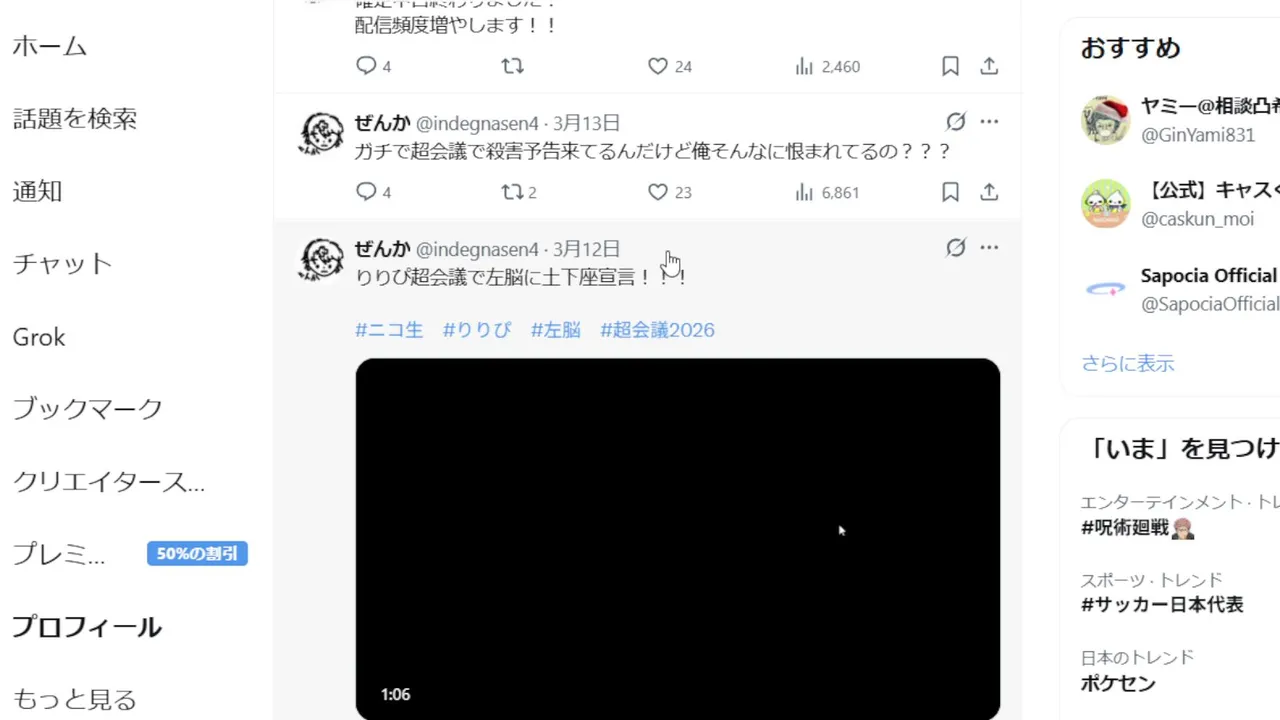This screenshot has height=720, width=1280.
Task: Open hashtag #ニコ生
Action: pos(389,330)
